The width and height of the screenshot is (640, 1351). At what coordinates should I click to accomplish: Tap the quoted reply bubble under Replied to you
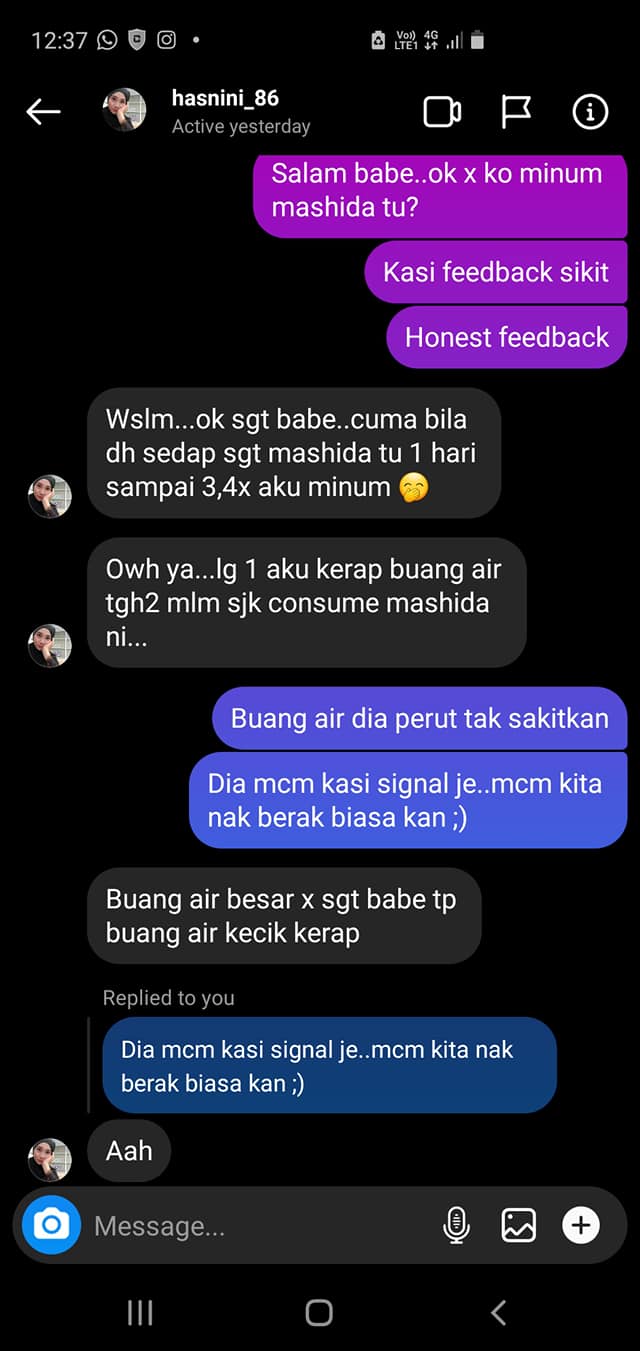click(x=328, y=1065)
